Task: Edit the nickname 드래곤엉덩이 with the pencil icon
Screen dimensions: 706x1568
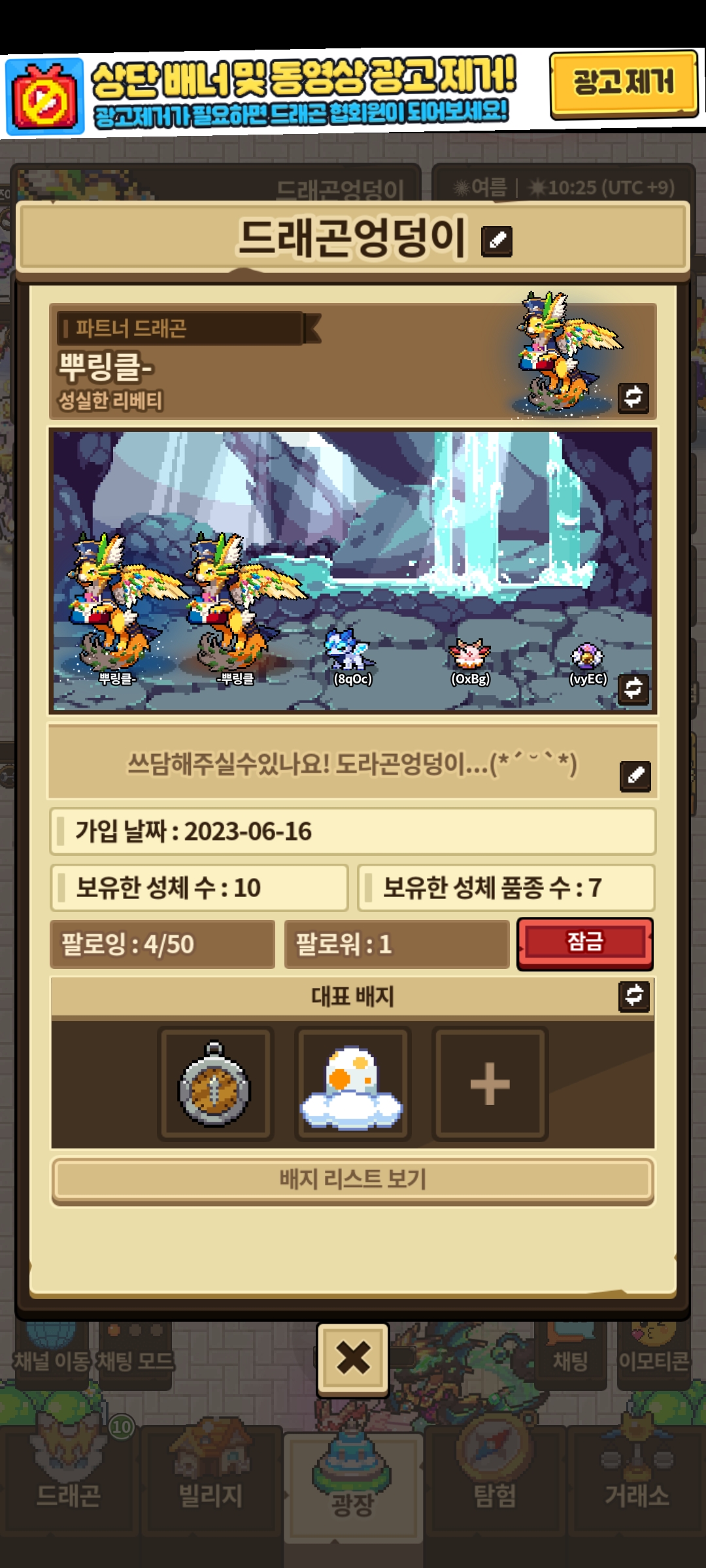Action: point(497,240)
